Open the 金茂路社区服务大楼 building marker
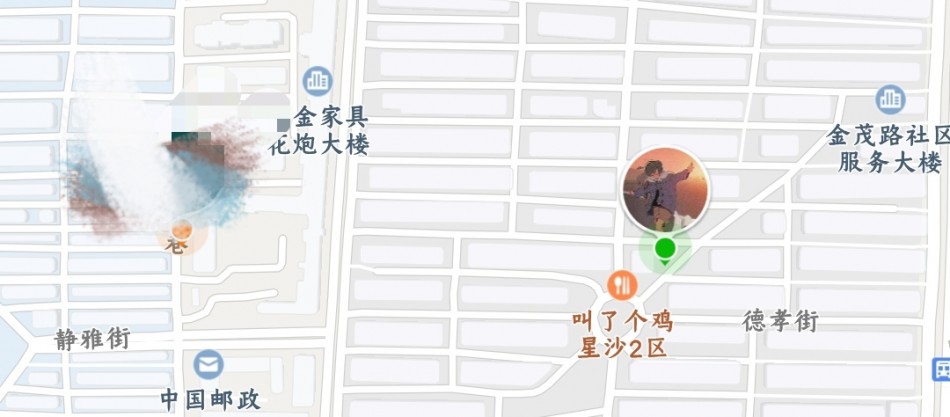This screenshot has height=417, width=950. 889,99
